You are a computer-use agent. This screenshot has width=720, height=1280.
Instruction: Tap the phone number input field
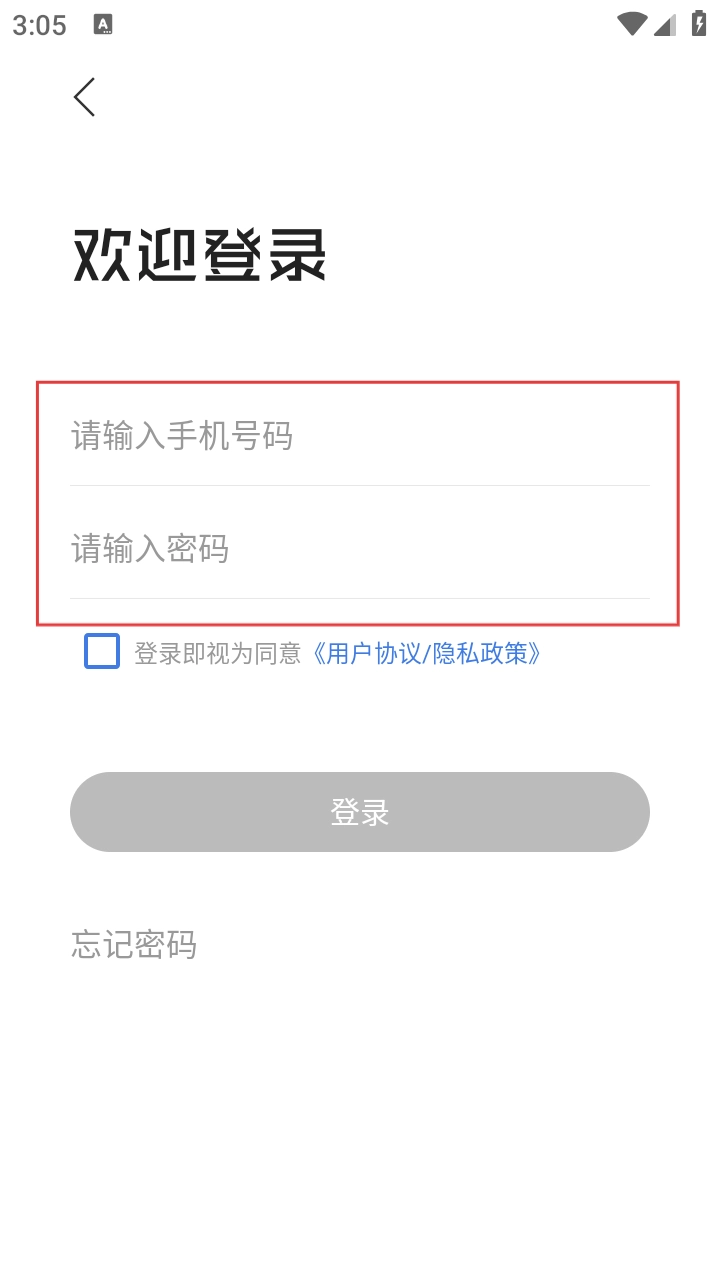click(358, 437)
